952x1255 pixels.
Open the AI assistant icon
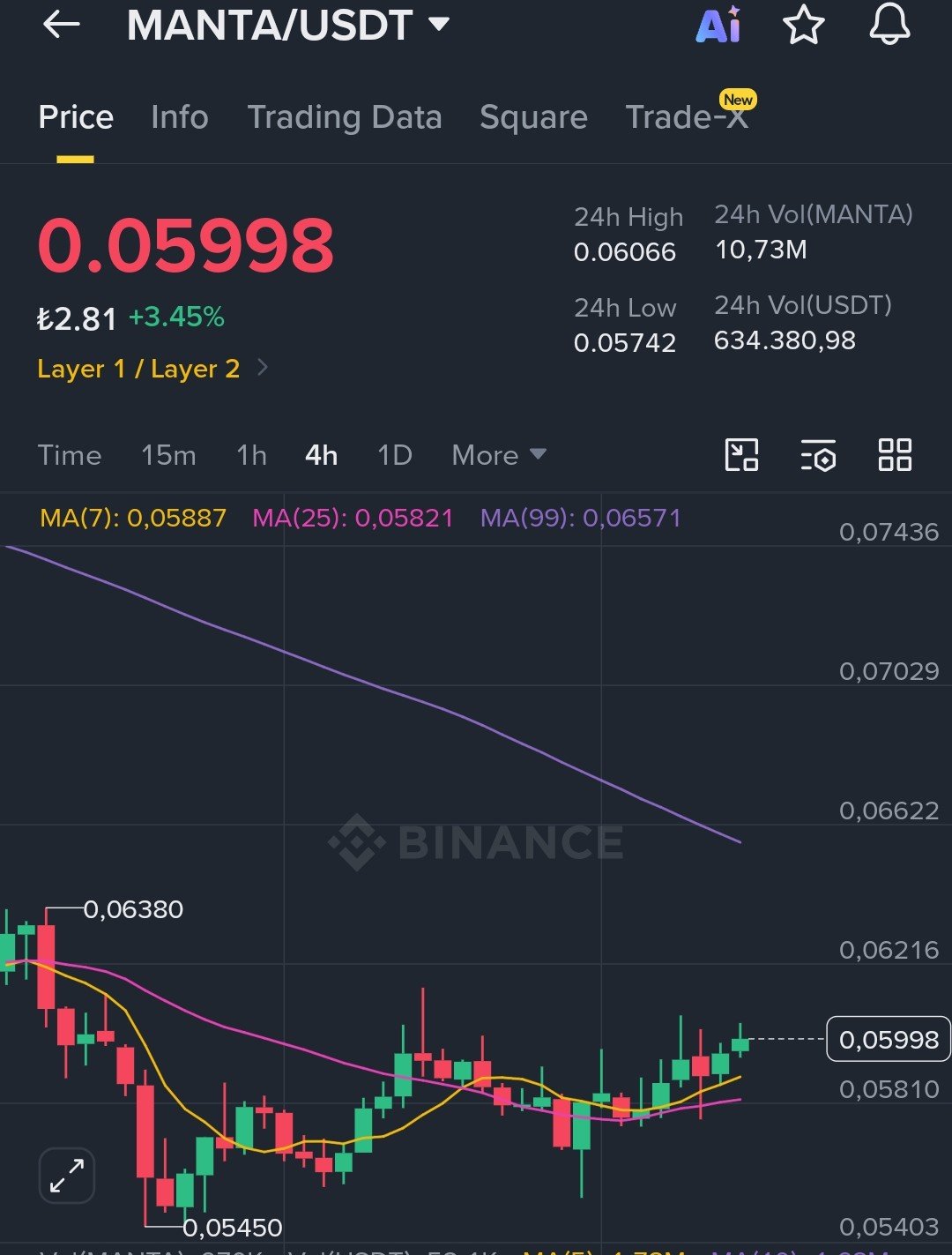tap(718, 25)
